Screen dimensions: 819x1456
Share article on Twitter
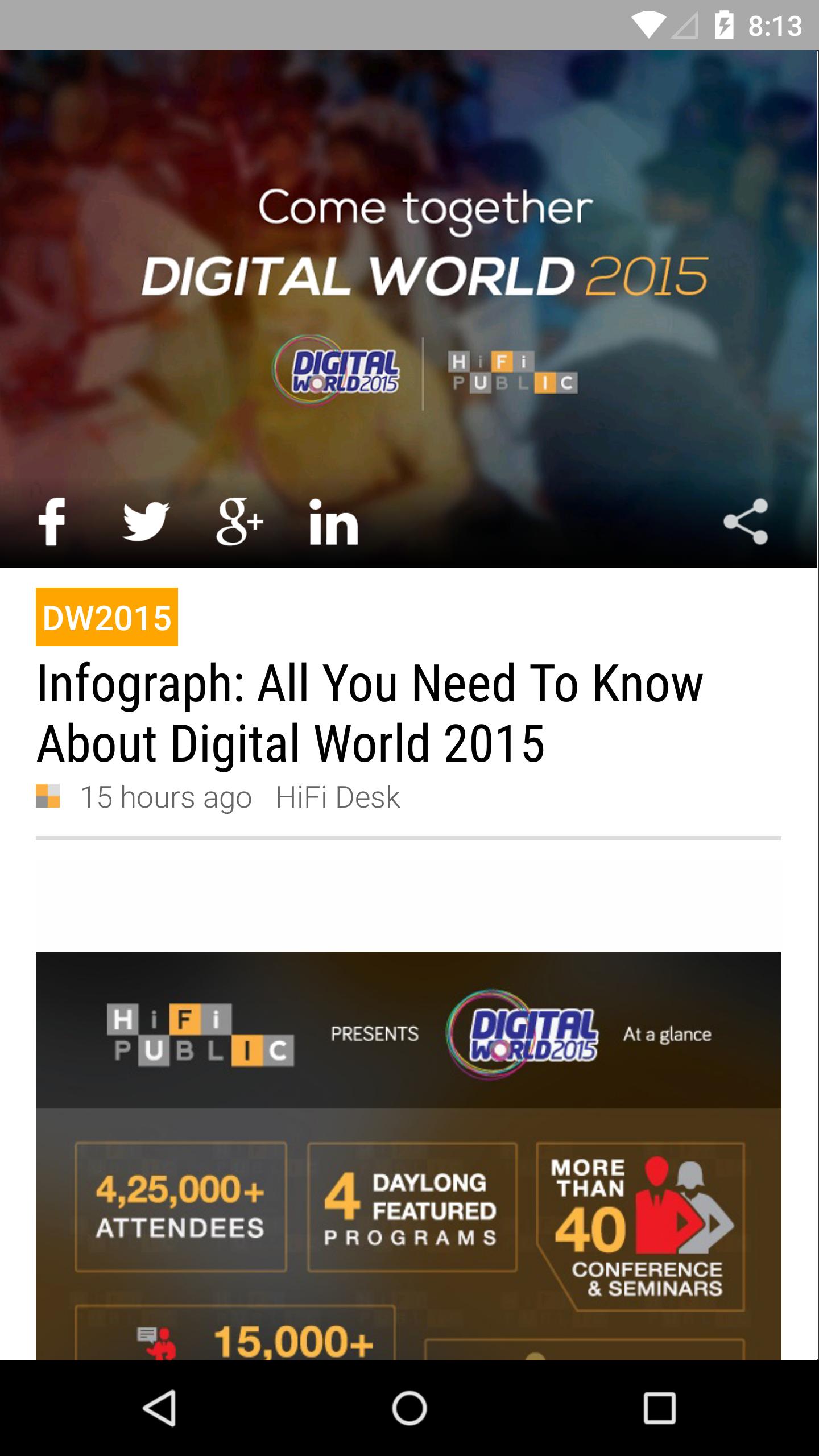click(x=146, y=522)
